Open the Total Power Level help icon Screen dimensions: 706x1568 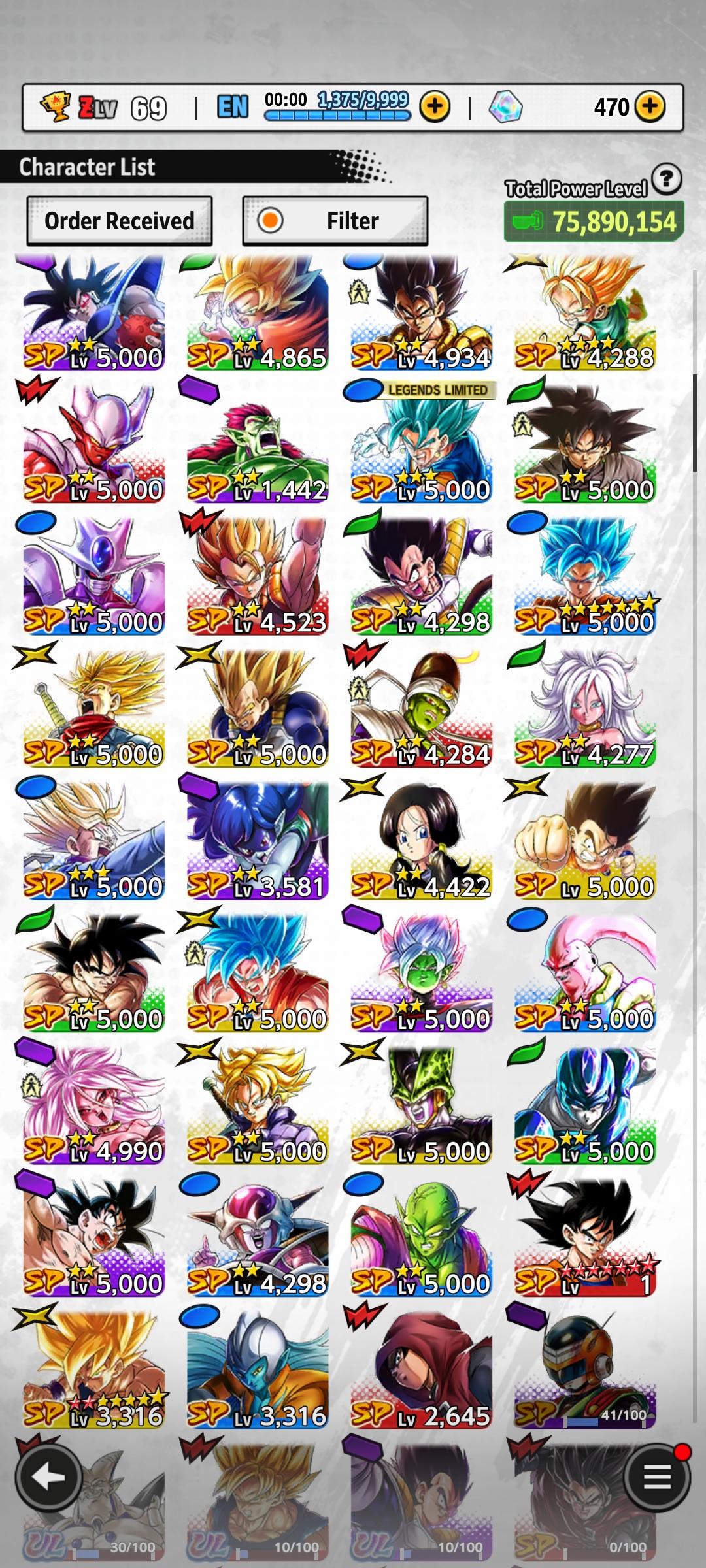coord(666,178)
